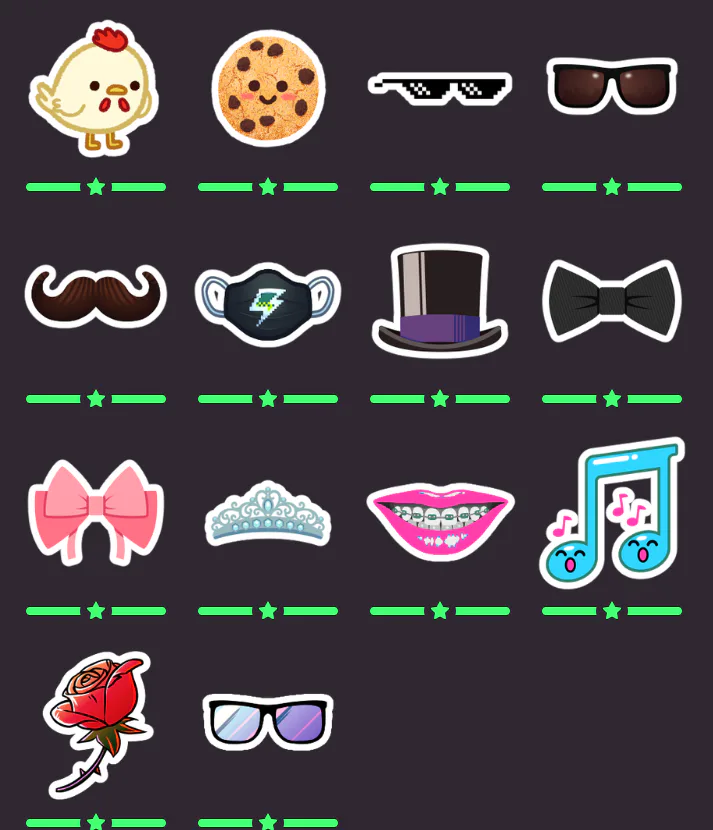The height and width of the screenshot is (830, 713).
Task: Pick the pixelated sunglasses sticker
Action: coord(440,88)
